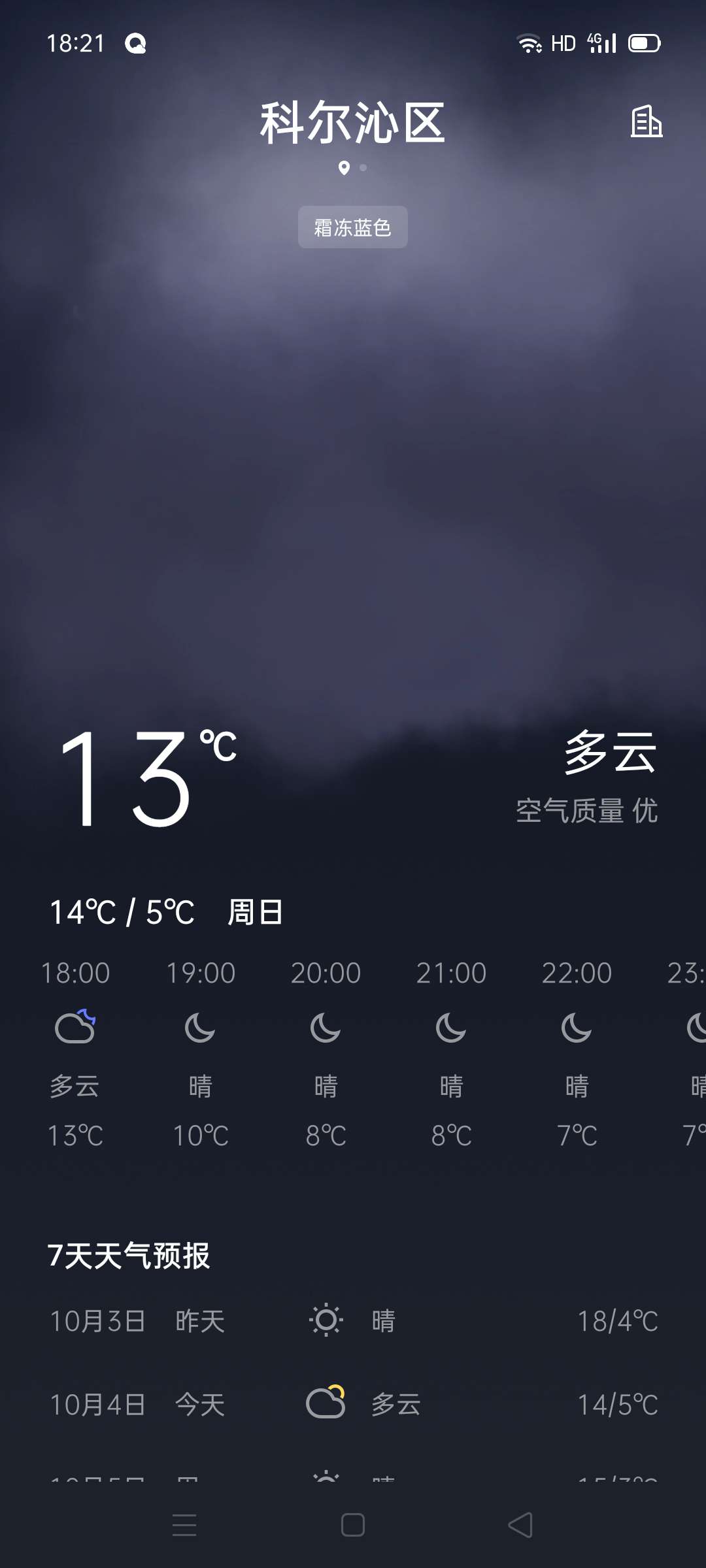Tap the cloudy icon next to 今天

pyautogui.click(x=327, y=1403)
